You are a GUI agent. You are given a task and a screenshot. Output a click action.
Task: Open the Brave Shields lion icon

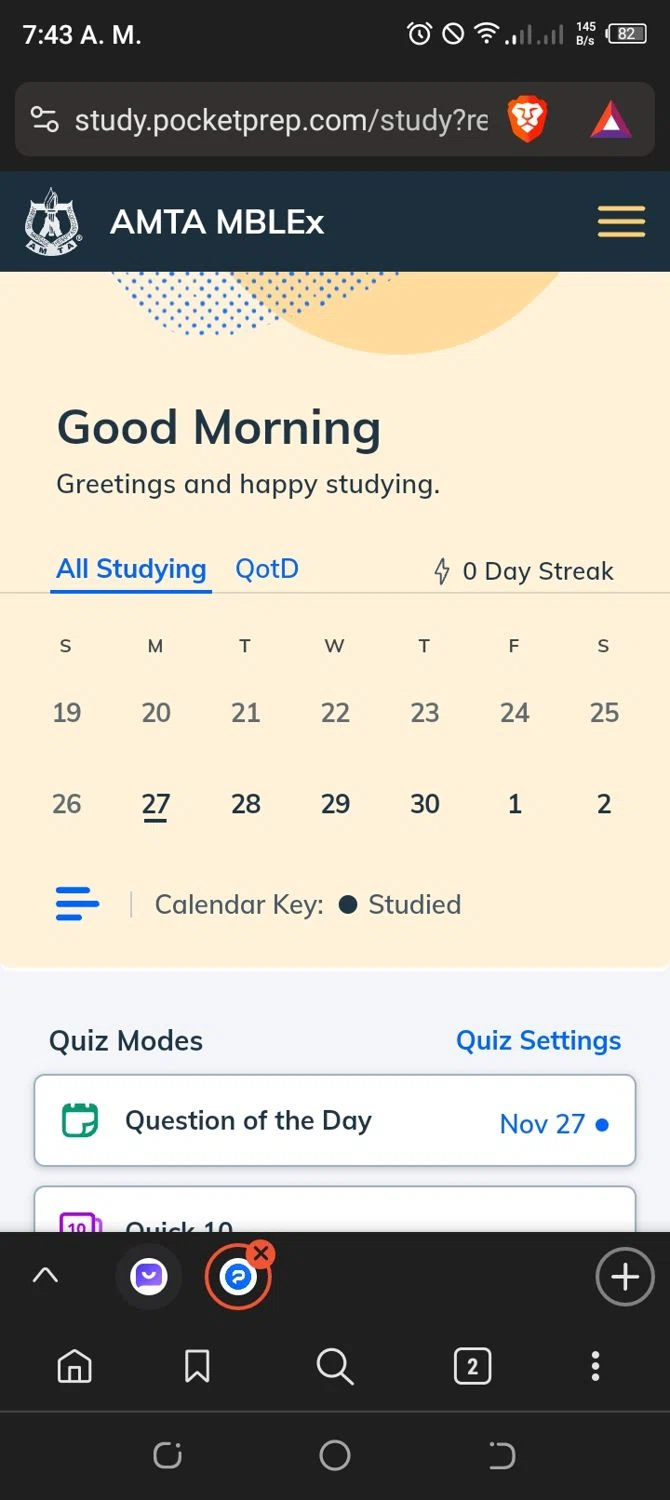click(x=527, y=121)
